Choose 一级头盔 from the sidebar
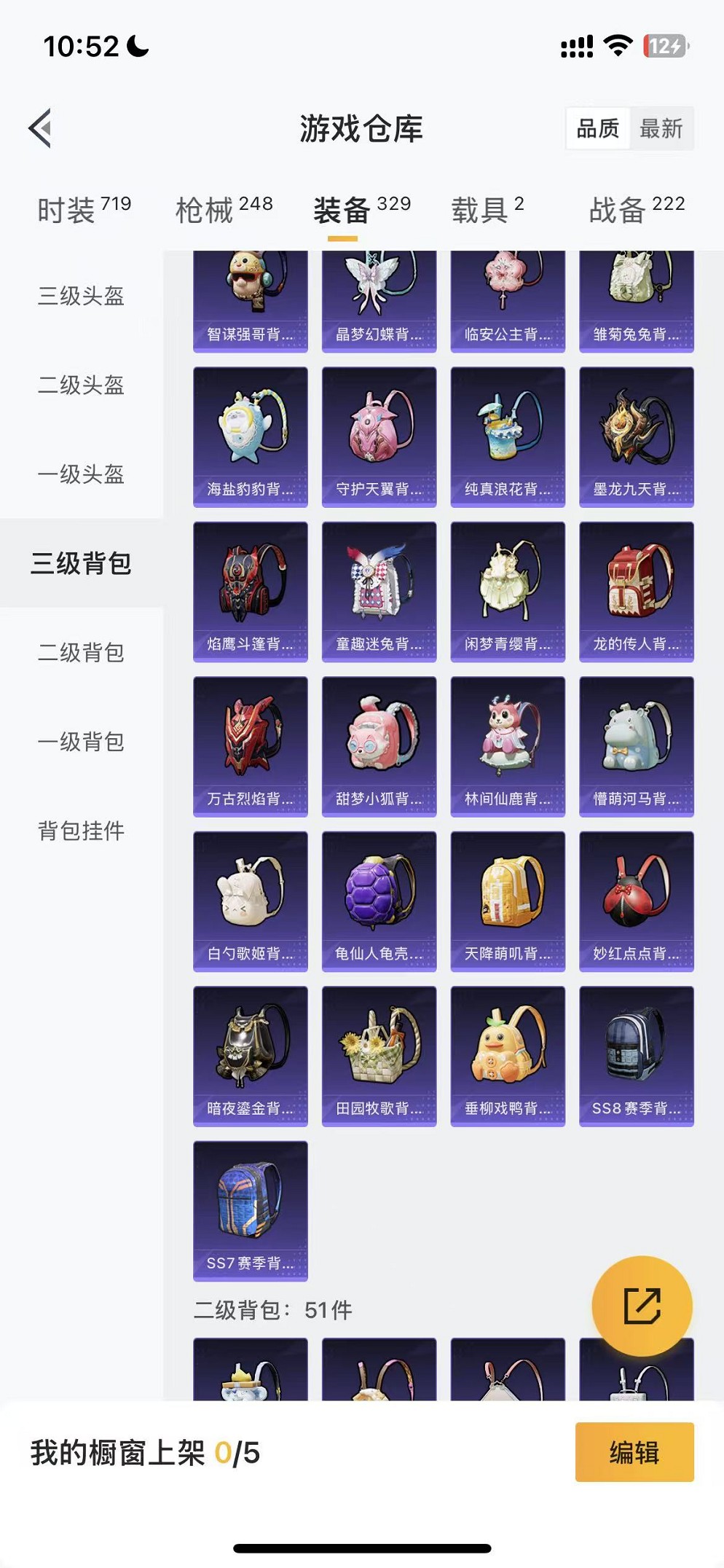 click(81, 474)
